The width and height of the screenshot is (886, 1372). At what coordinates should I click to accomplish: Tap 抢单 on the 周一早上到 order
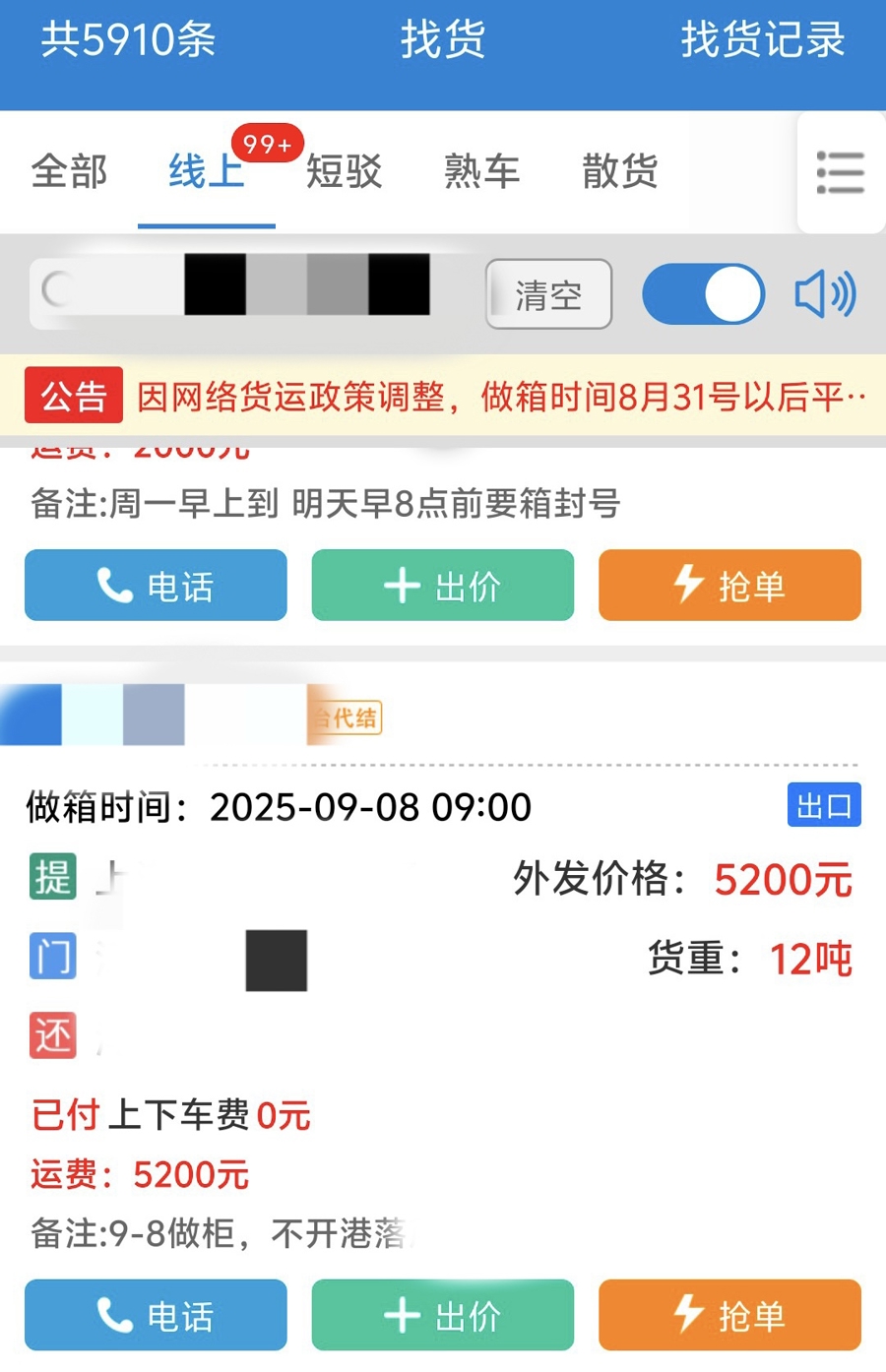[x=729, y=586]
